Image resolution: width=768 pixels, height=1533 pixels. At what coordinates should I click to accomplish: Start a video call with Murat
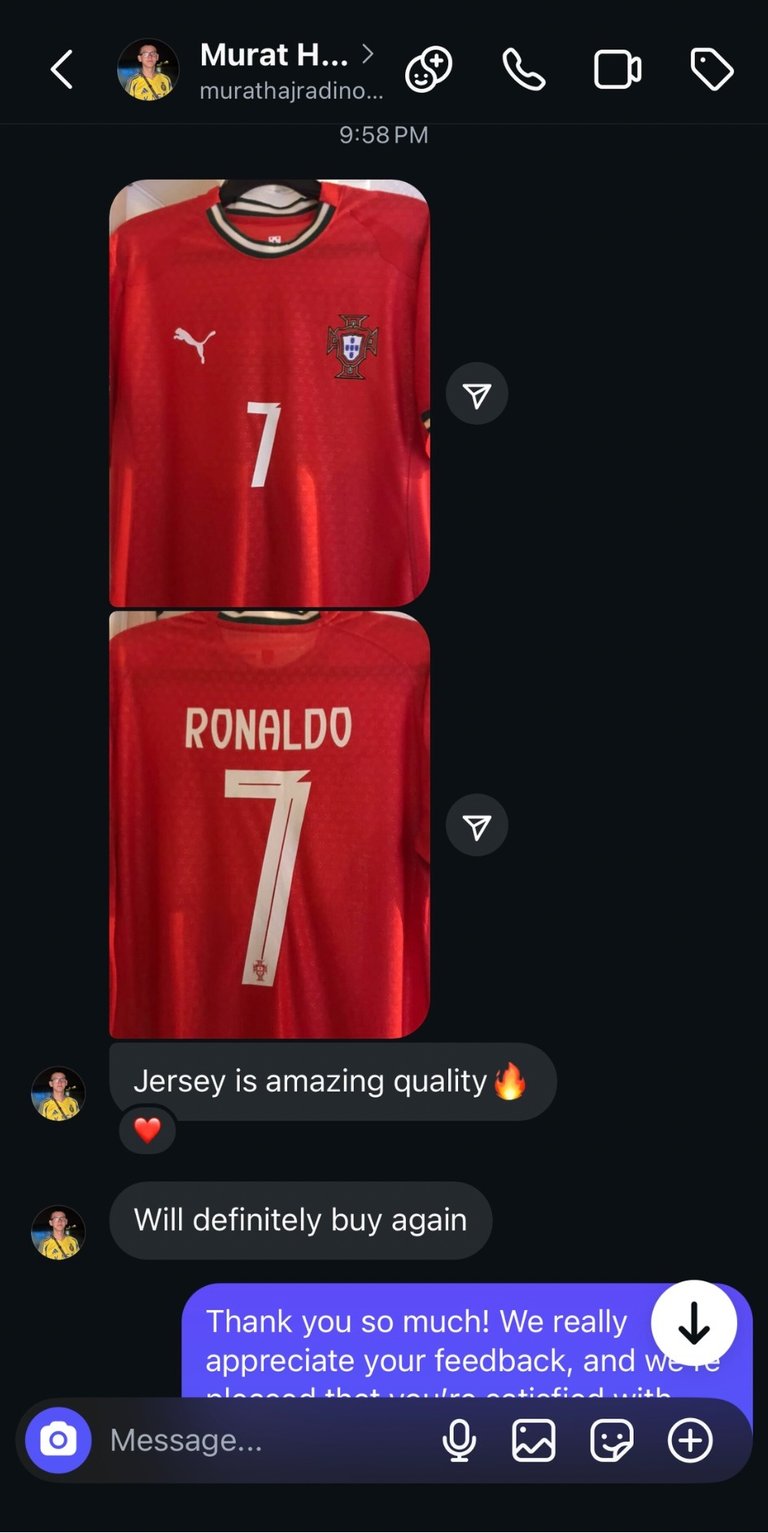(x=617, y=70)
